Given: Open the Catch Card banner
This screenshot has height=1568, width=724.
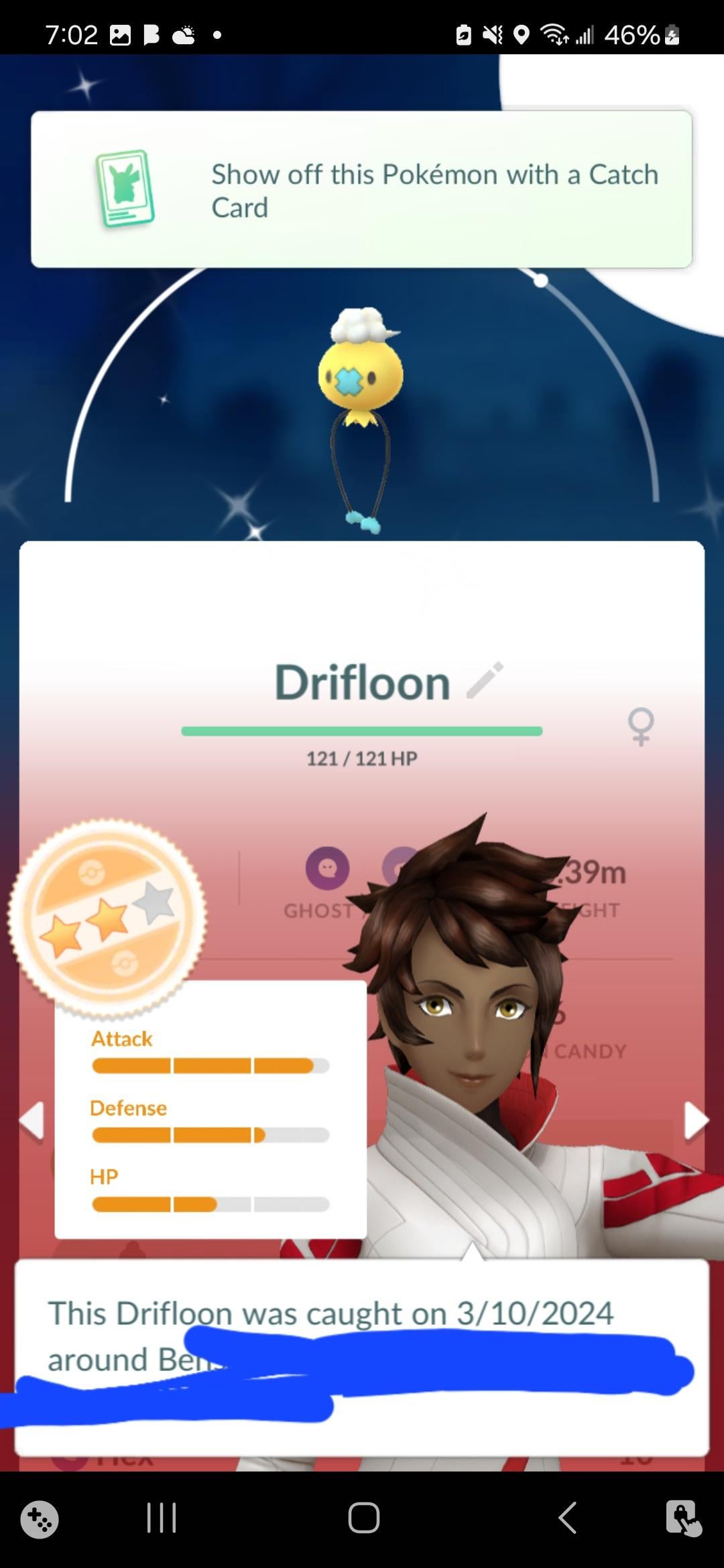Looking at the screenshot, I should click(x=361, y=190).
